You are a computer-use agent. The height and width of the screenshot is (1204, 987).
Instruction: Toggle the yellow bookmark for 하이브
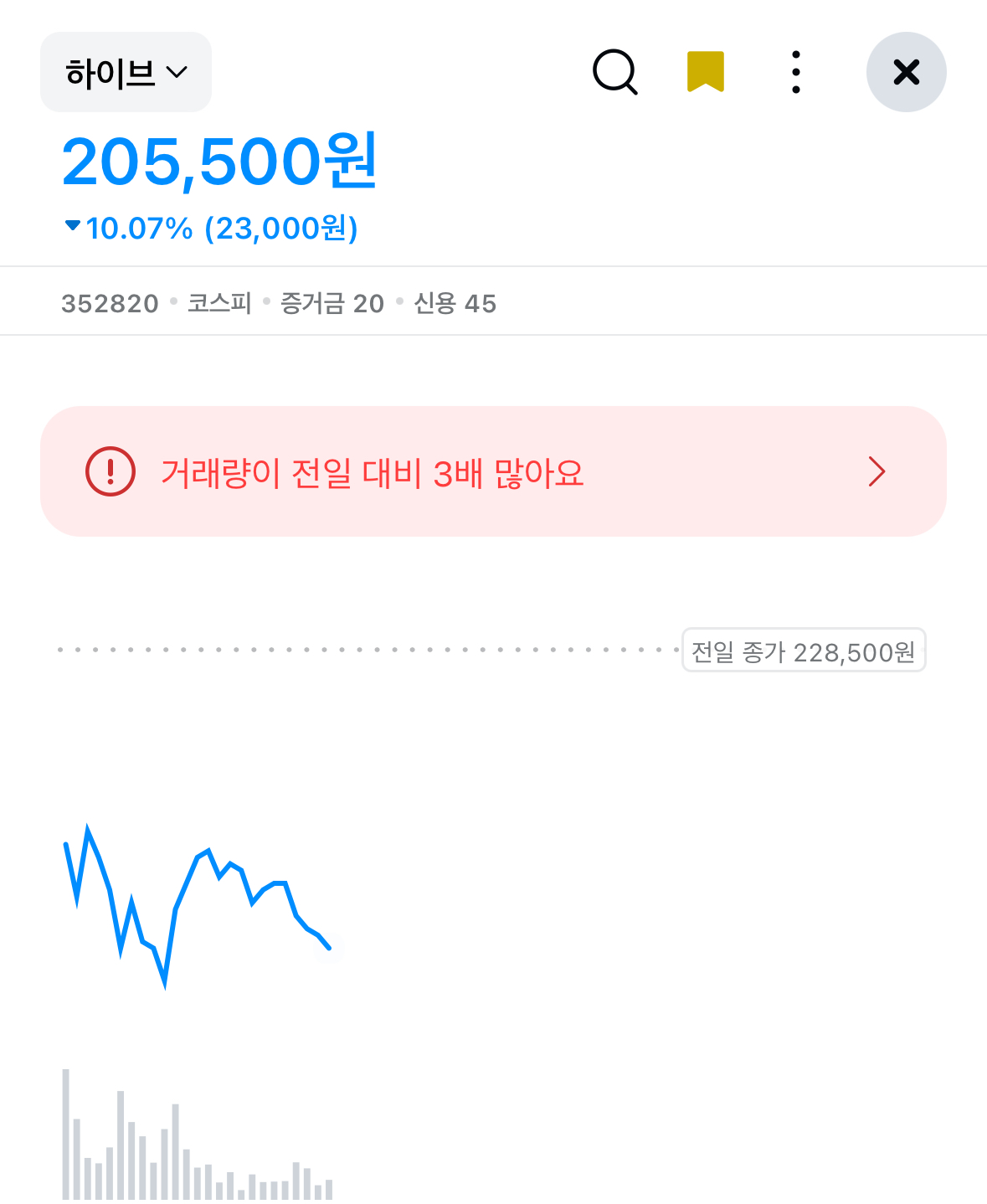pos(705,72)
